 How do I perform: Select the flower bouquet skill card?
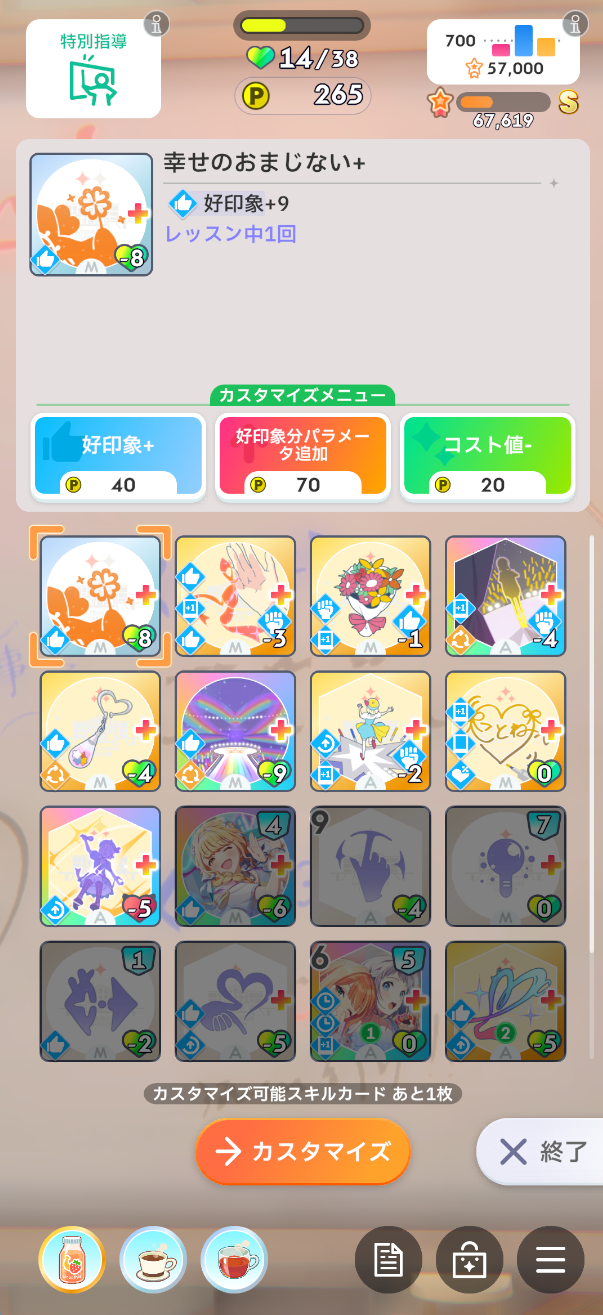pyautogui.click(x=370, y=597)
